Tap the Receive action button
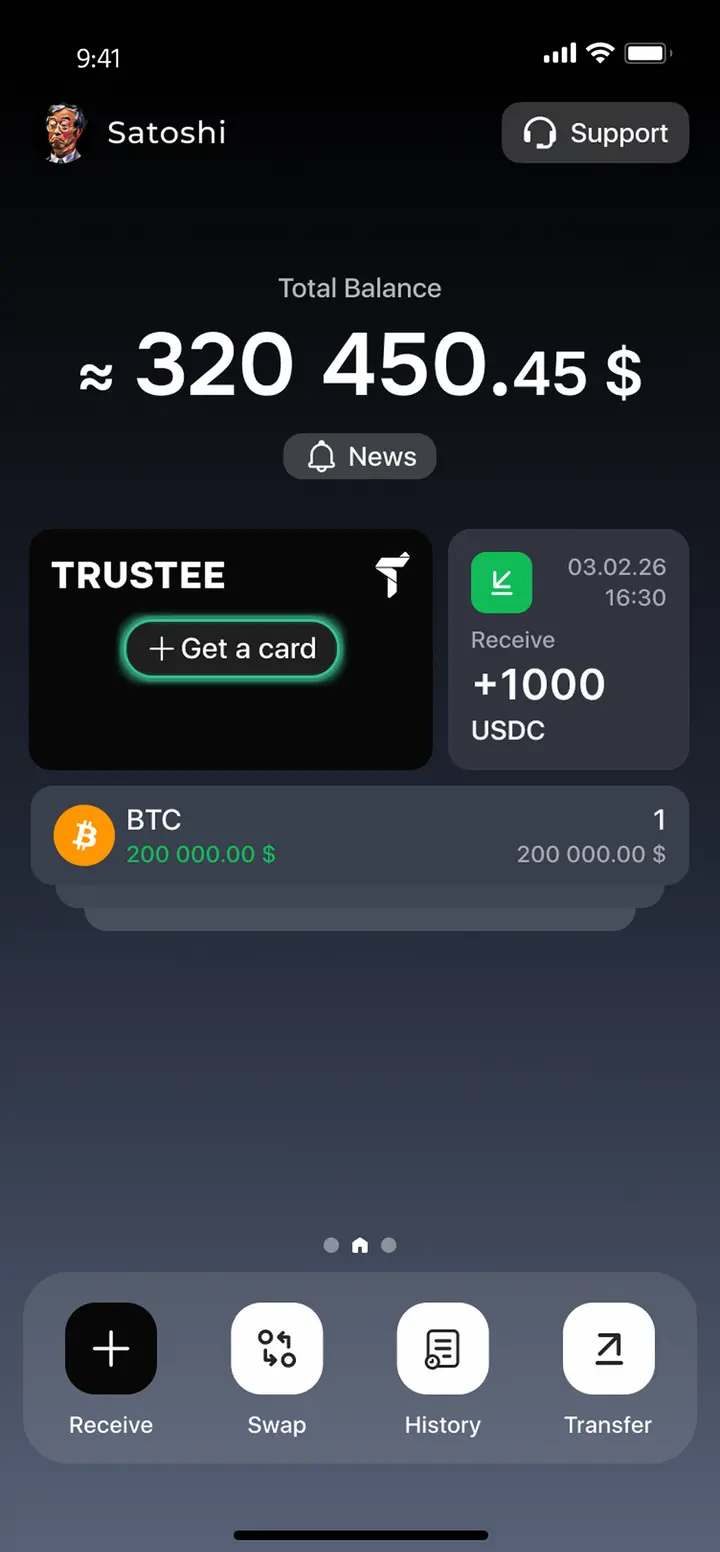The width and height of the screenshot is (720, 1552). (x=111, y=1349)
